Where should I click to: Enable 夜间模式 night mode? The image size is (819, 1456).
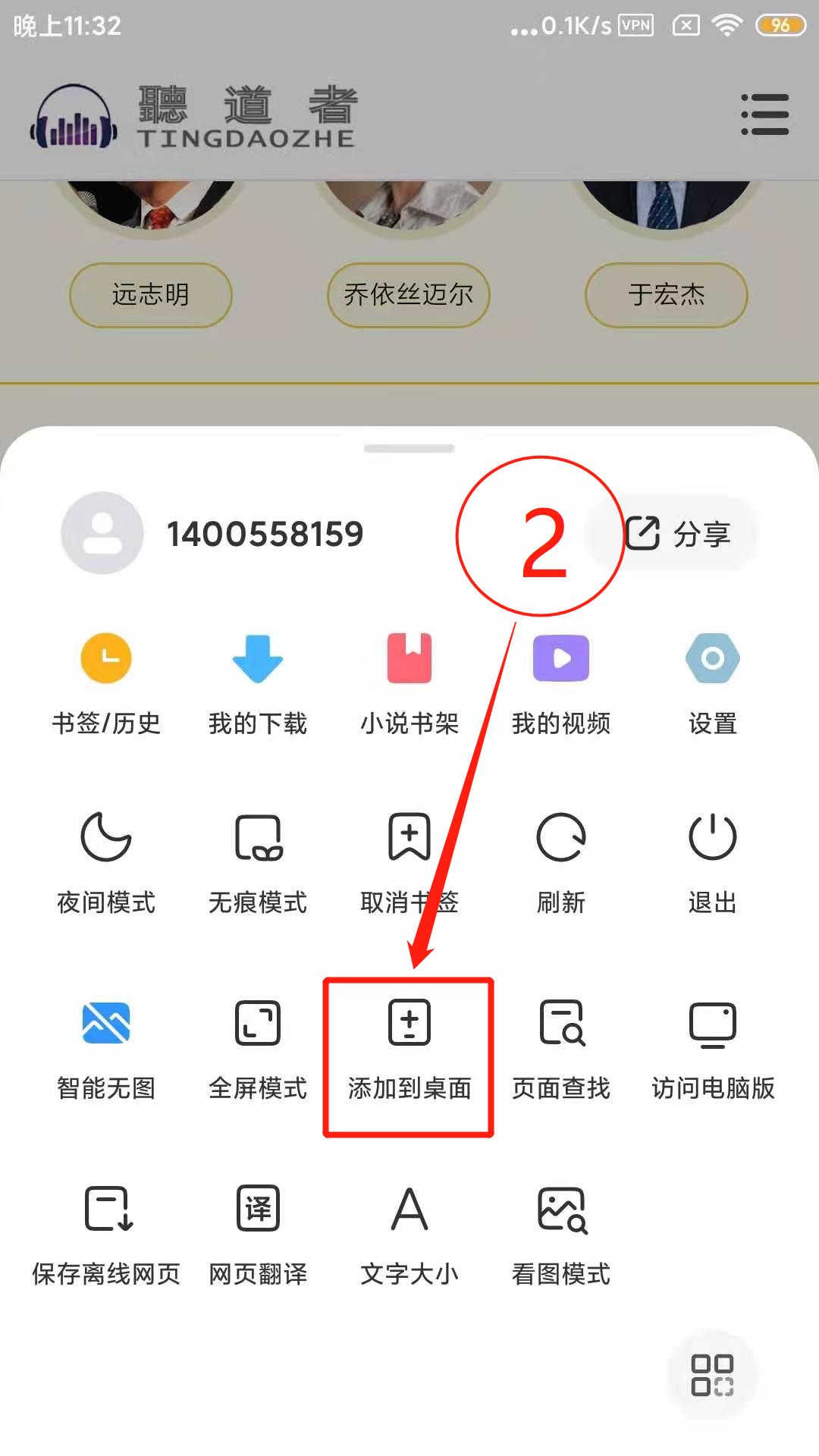106,862
